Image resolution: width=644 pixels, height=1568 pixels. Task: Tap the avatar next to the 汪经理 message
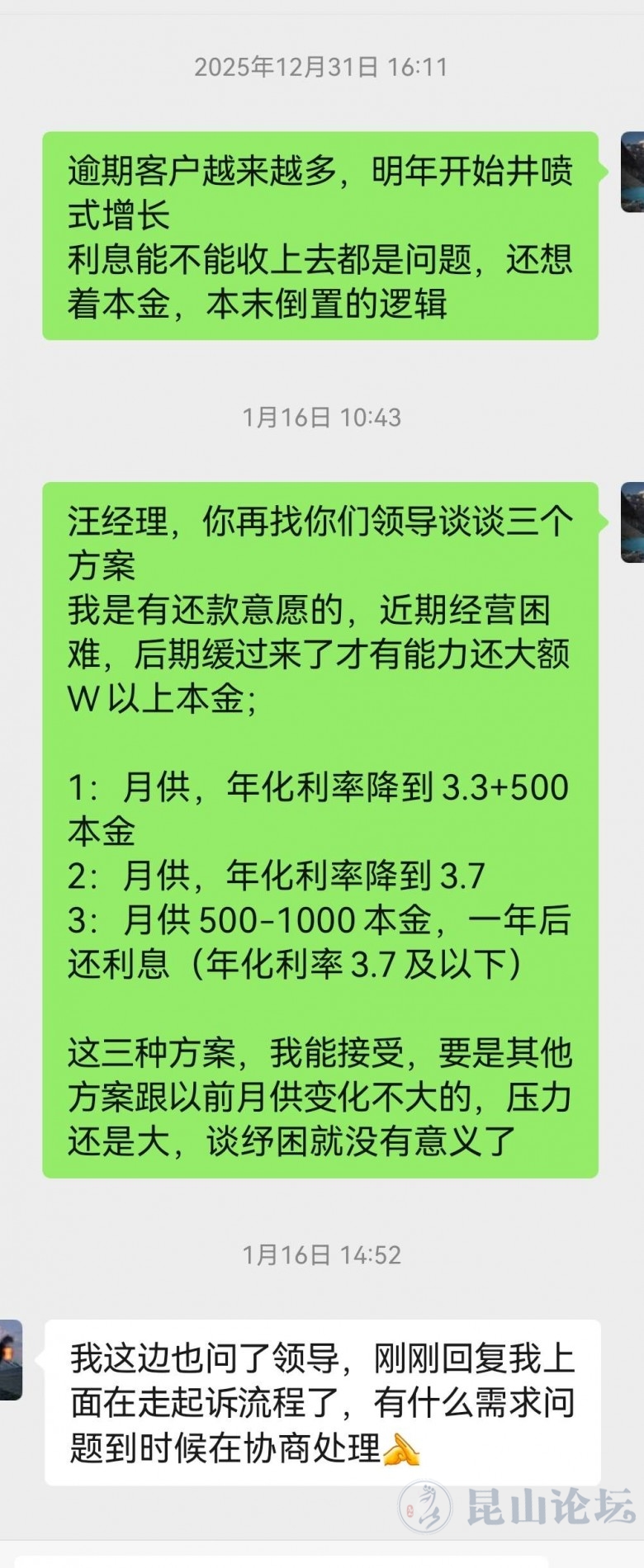[632, 522]
